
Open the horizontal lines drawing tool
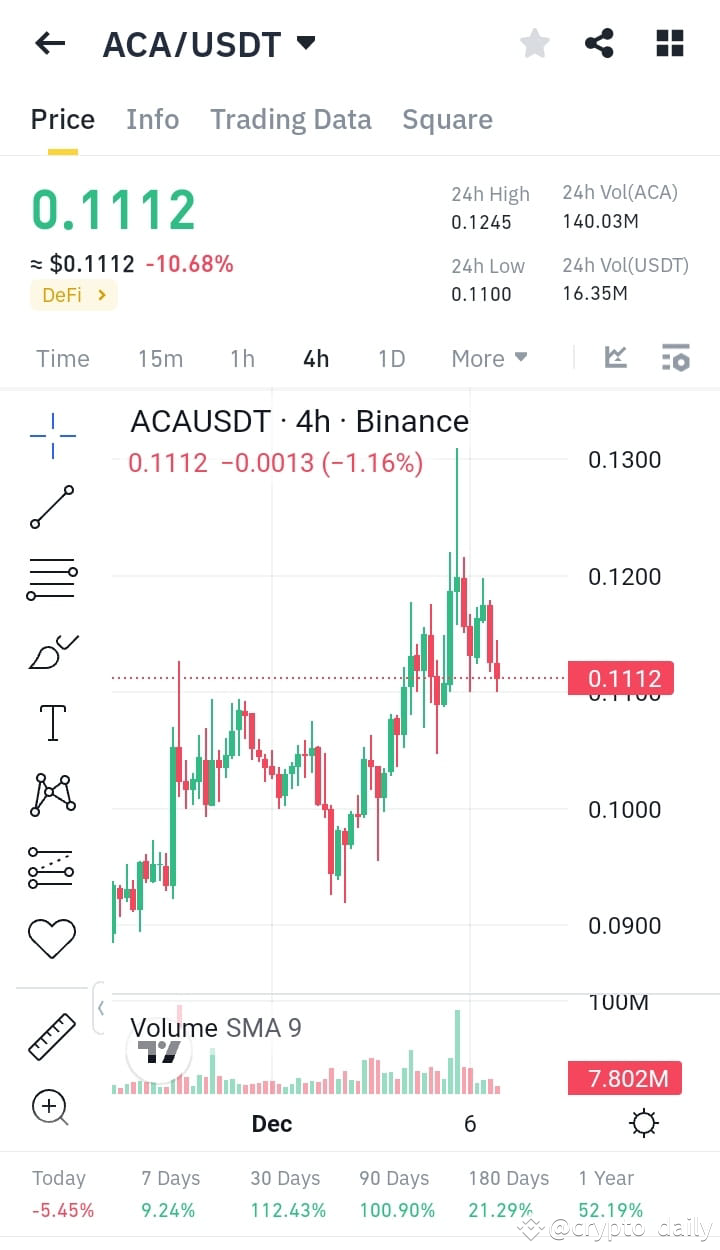click(52, 578)
